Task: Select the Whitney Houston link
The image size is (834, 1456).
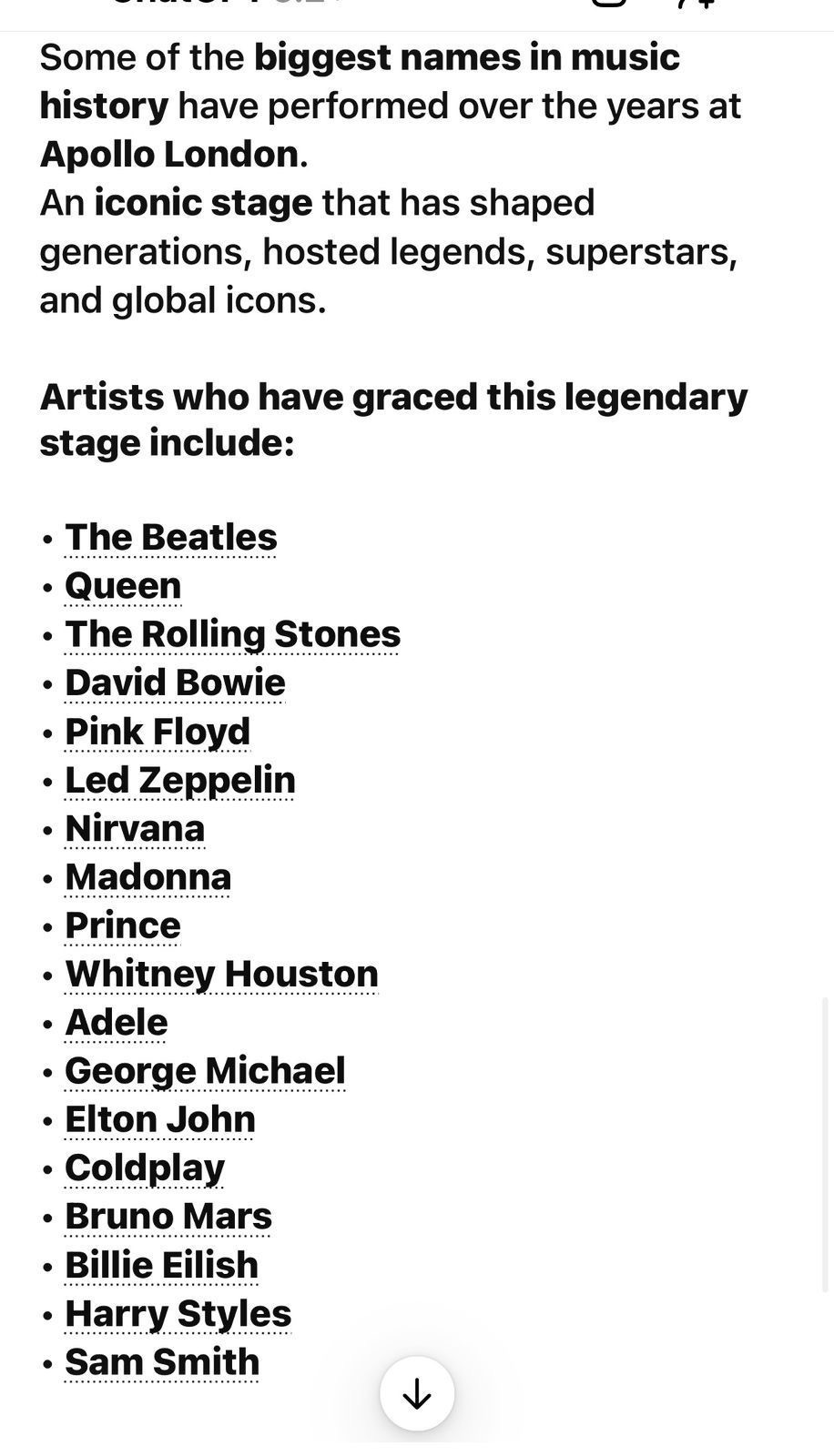Action: [x=221, y=974]
